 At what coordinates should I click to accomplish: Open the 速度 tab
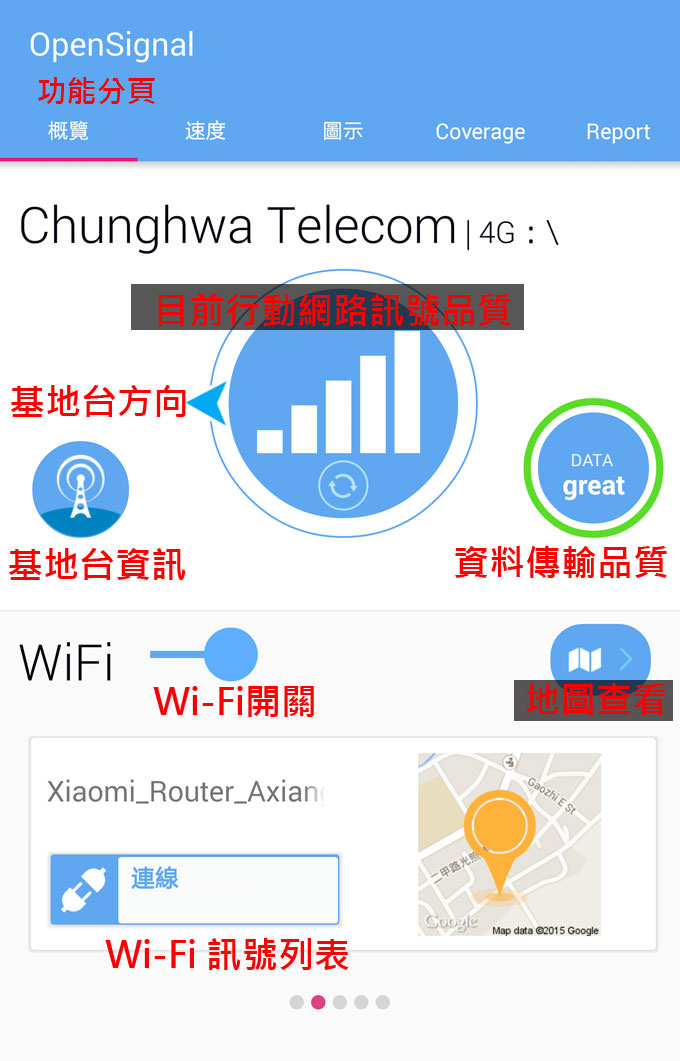(205, 132)
